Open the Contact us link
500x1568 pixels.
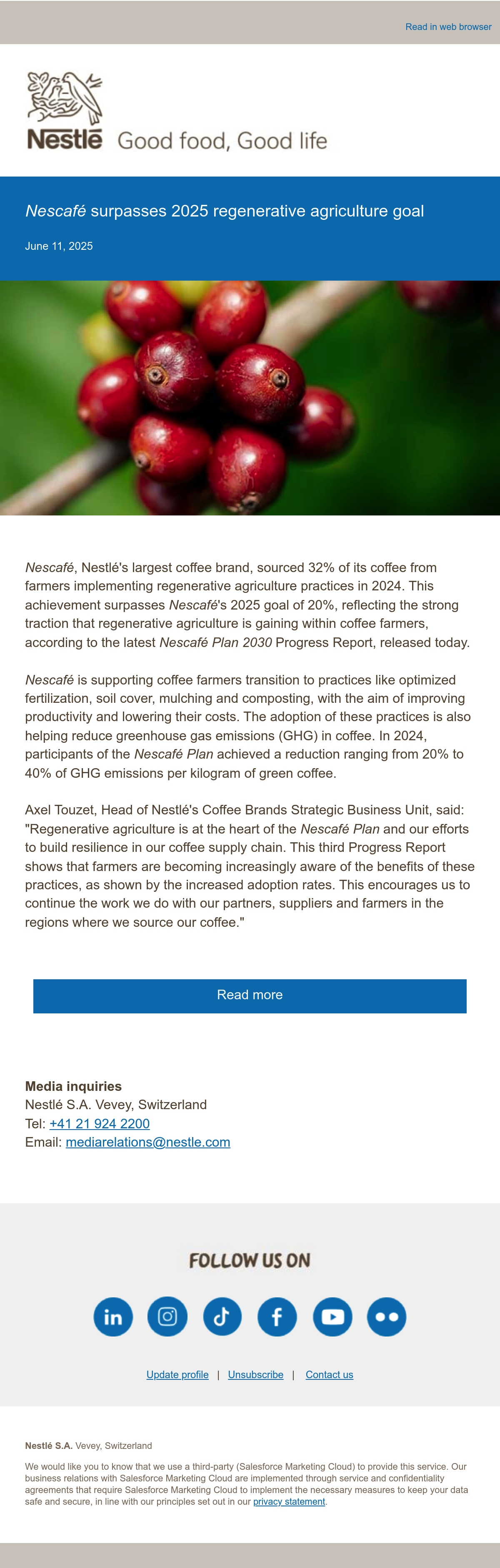point(330,1374)
